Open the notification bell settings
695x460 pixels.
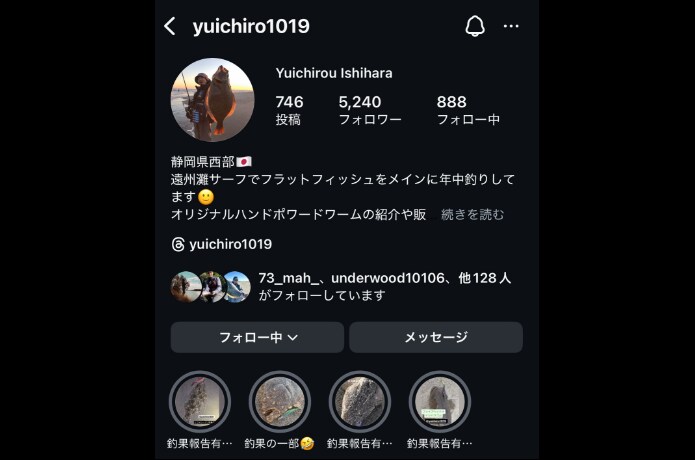click(x=475, y=27)
